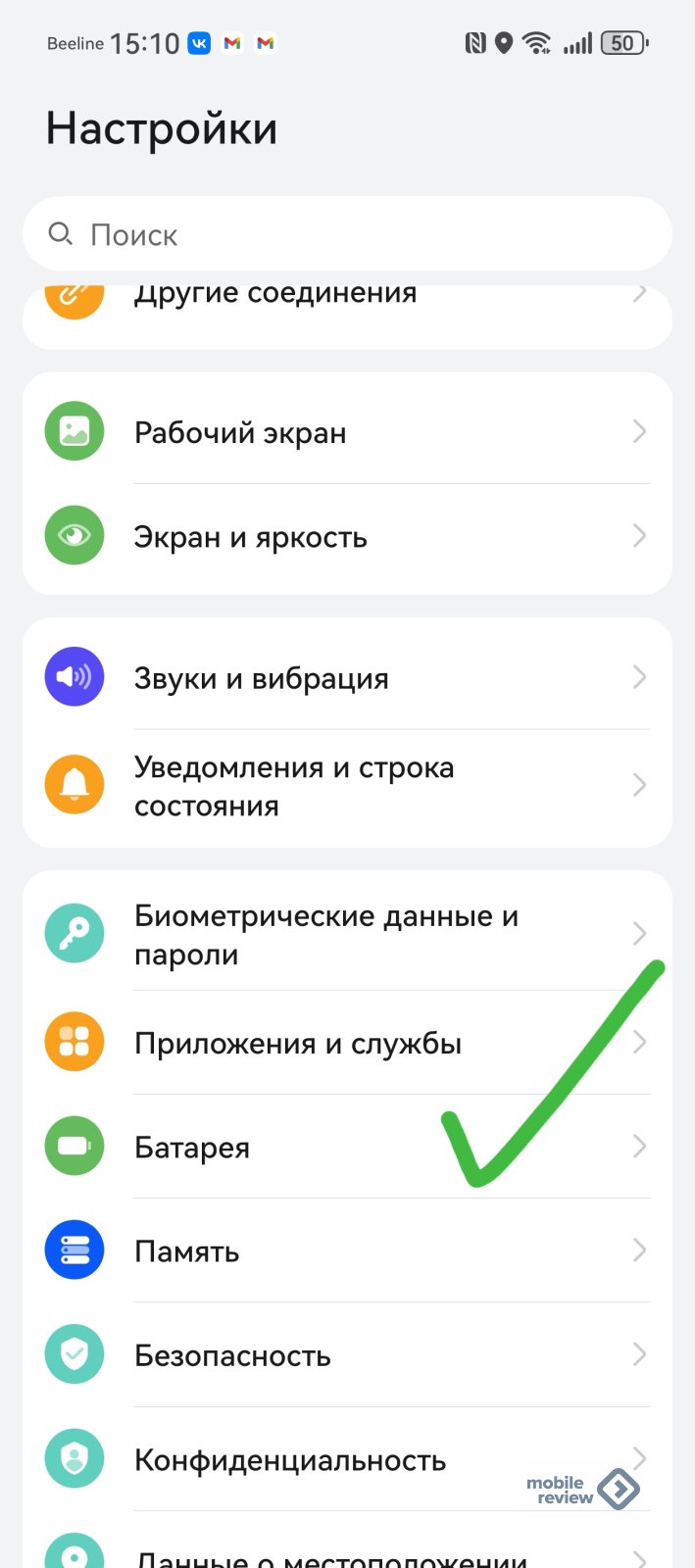Open Уведомления и строка состояния
This screenshot has height=1568, width=695.
(x=347, y=786)
